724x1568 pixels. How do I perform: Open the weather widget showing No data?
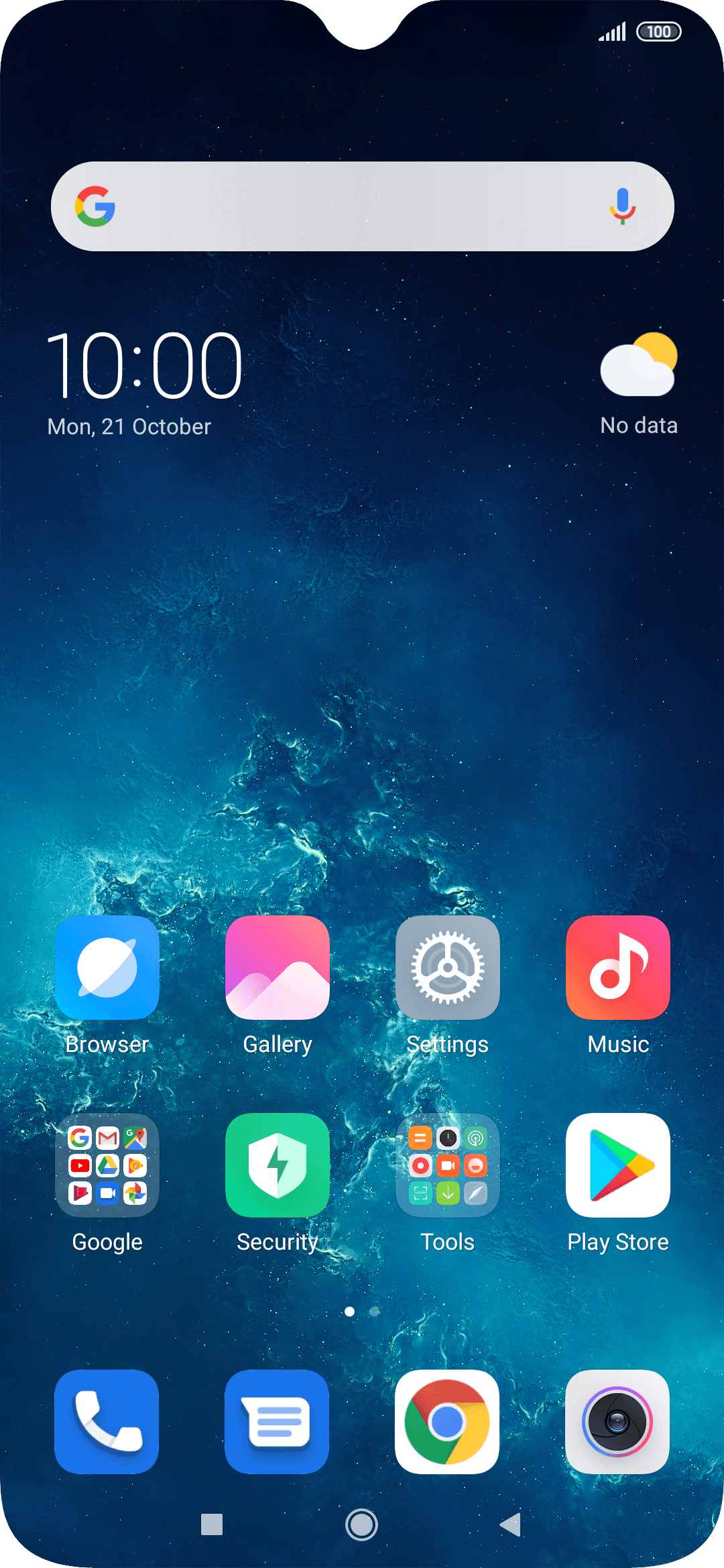point(638,382)
